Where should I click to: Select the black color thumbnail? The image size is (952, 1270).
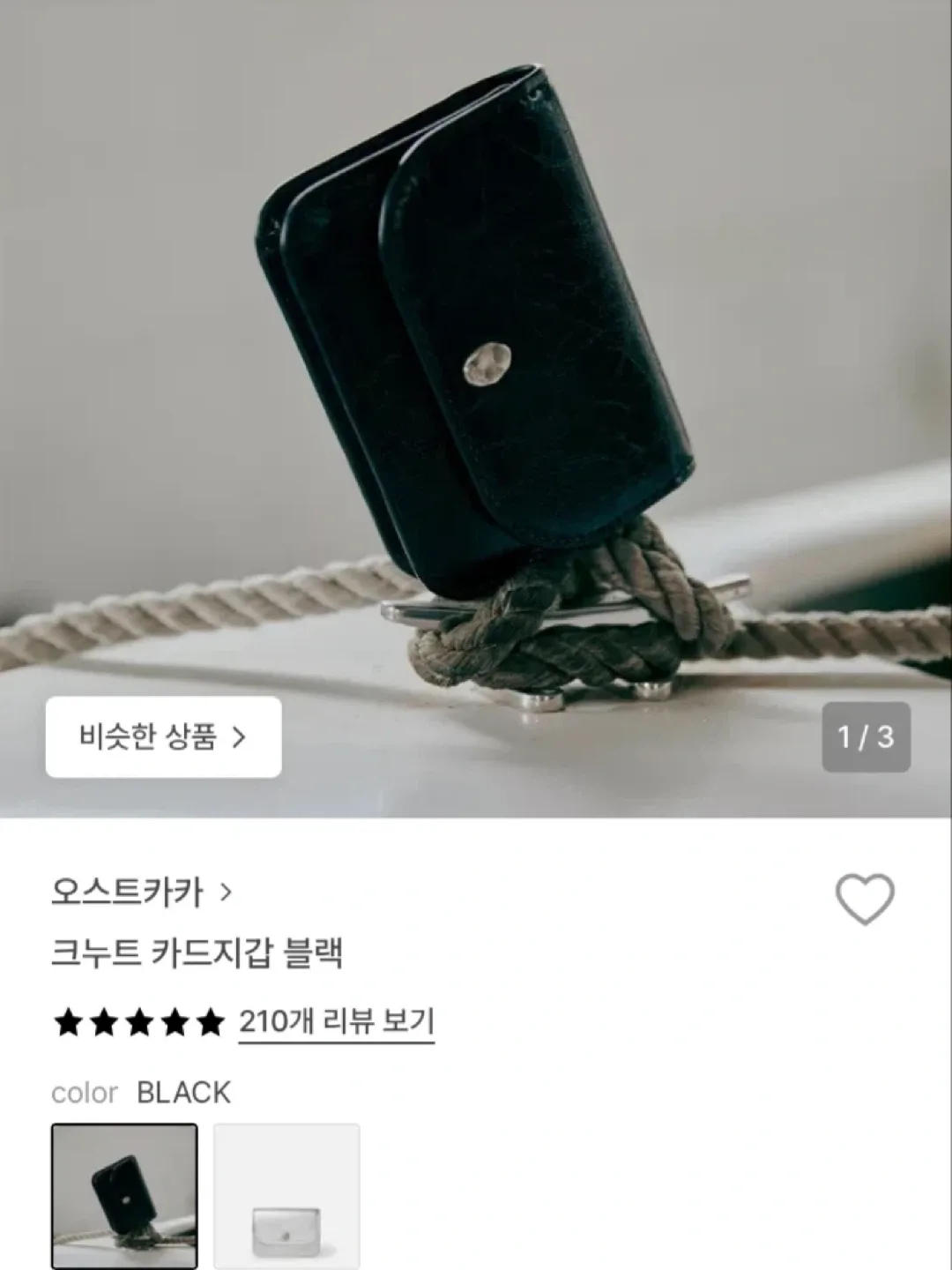pos(124,1196)
